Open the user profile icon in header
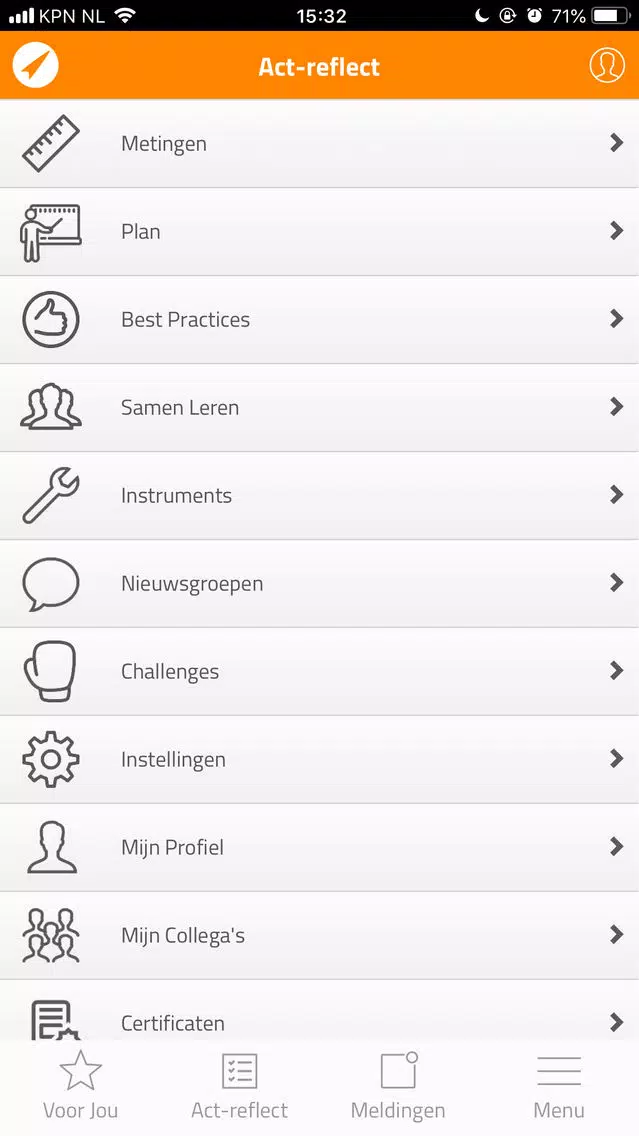The image size is (639, 1136). (606, 65)
